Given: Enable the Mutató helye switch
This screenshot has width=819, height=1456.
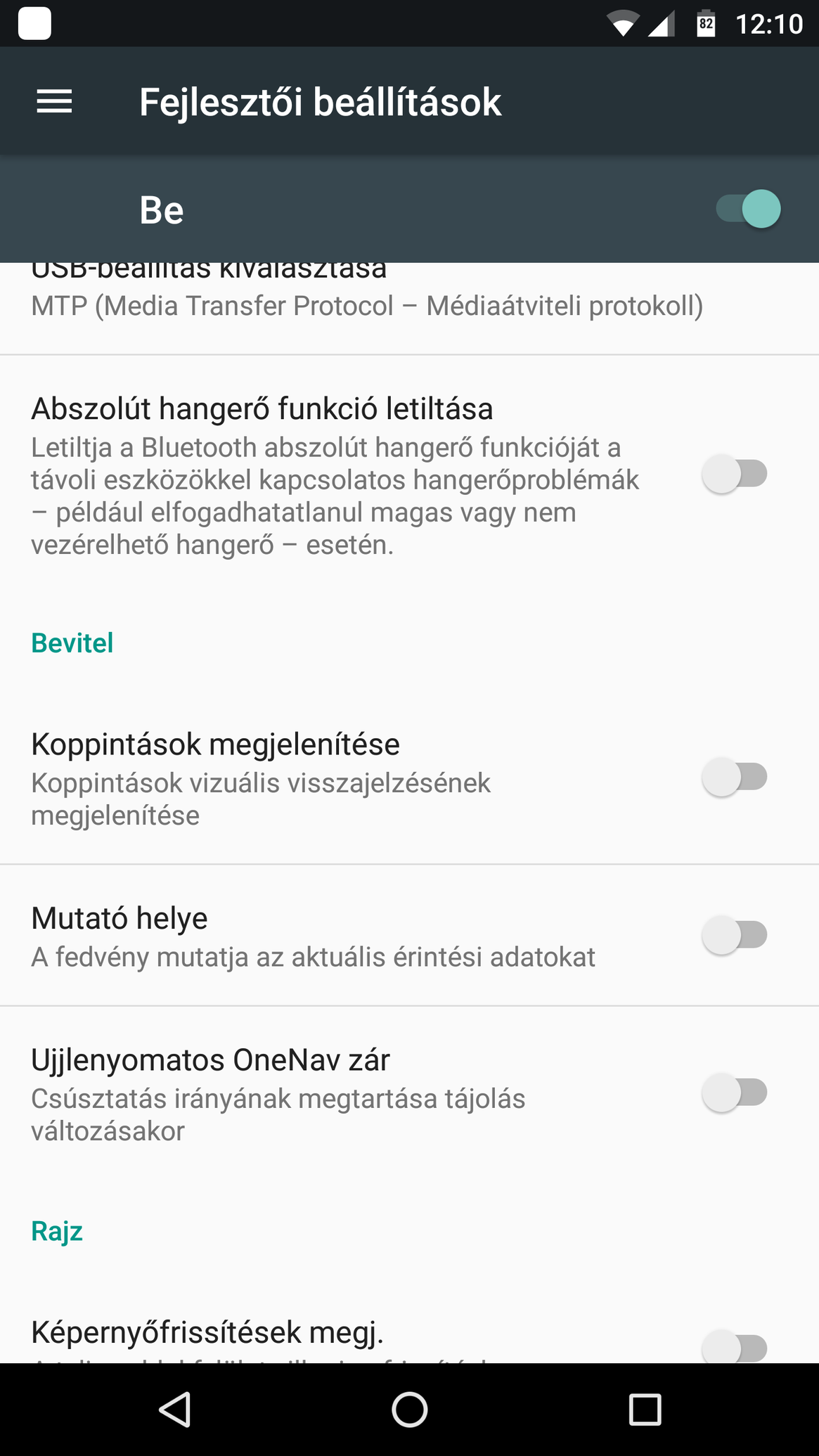Looking at the screenshot, I should pyautogui.click(x=735, y=935).
